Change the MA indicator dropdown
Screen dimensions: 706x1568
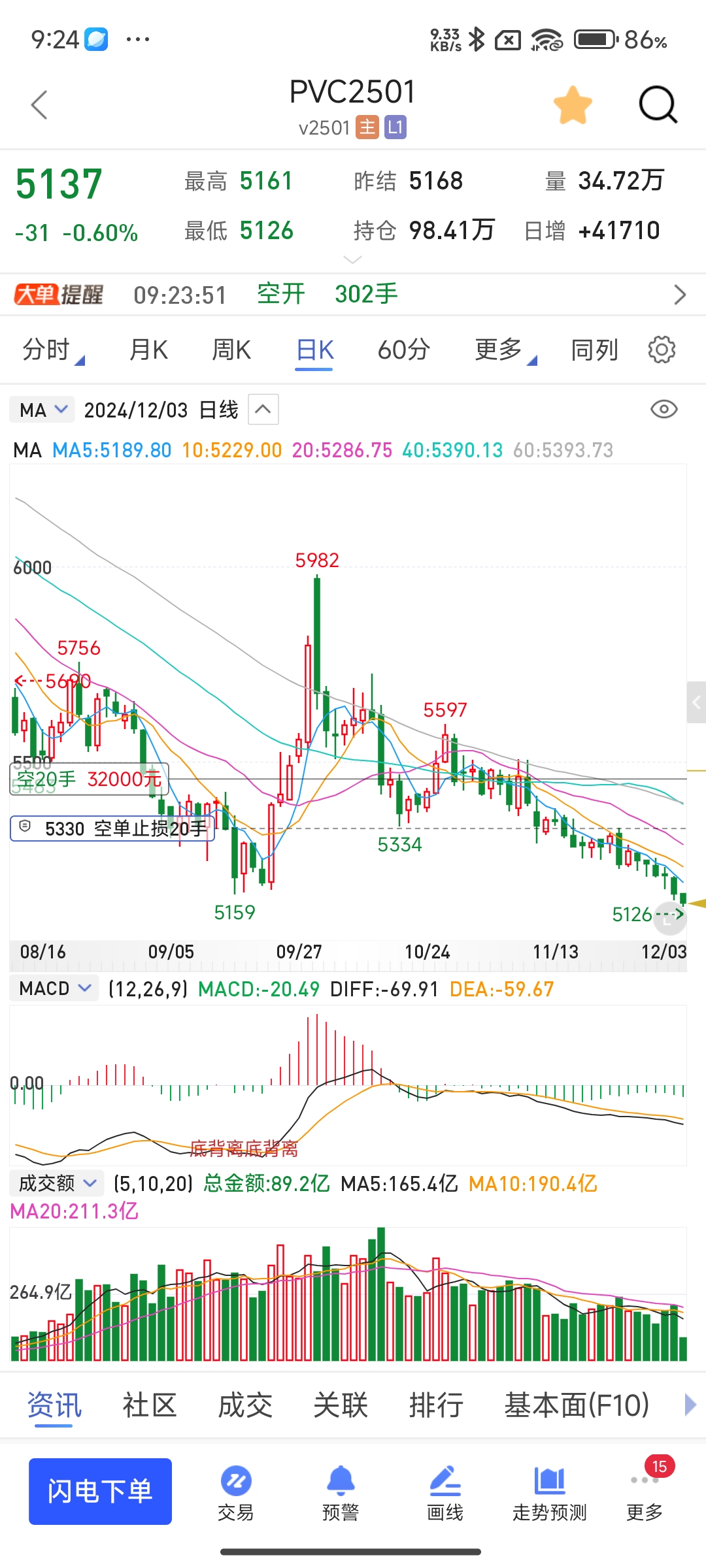42,410
